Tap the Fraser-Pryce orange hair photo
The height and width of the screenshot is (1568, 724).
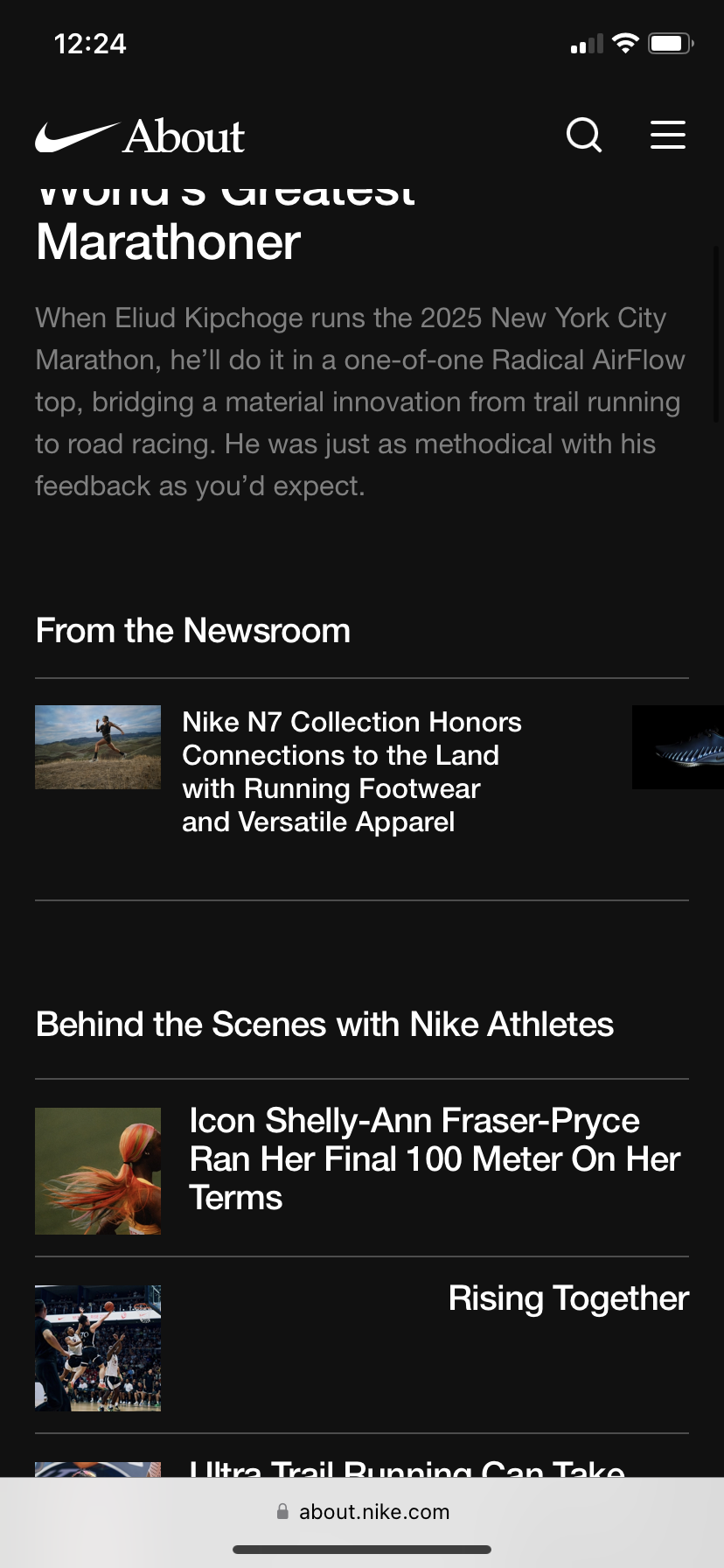pyautogui.click(x=97, y=1171)
